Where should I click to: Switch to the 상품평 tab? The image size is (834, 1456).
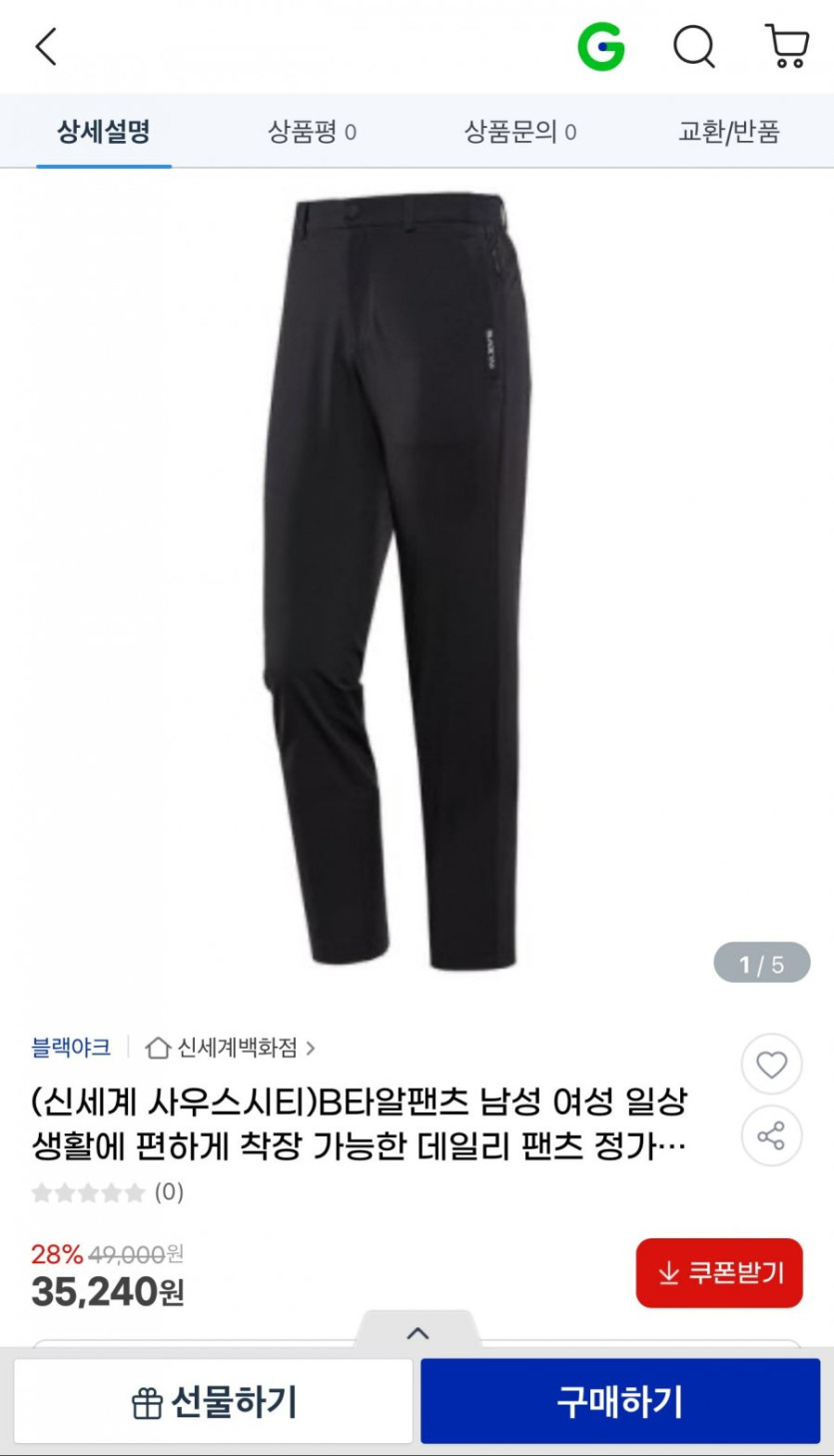pyautogui.click(x=312, y=131)
